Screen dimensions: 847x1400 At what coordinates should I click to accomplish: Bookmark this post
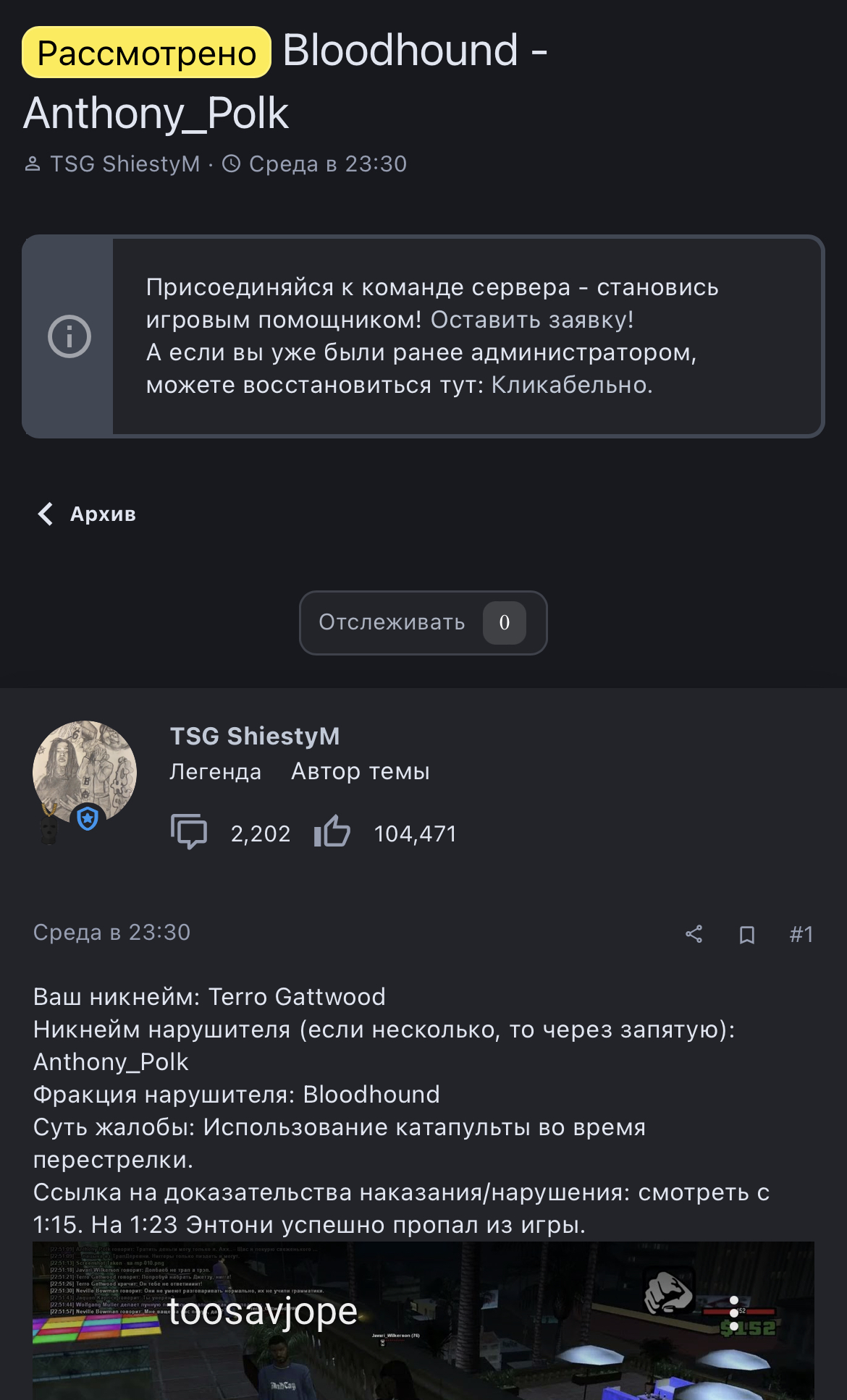pyautogui.click(x=746, y=934)
